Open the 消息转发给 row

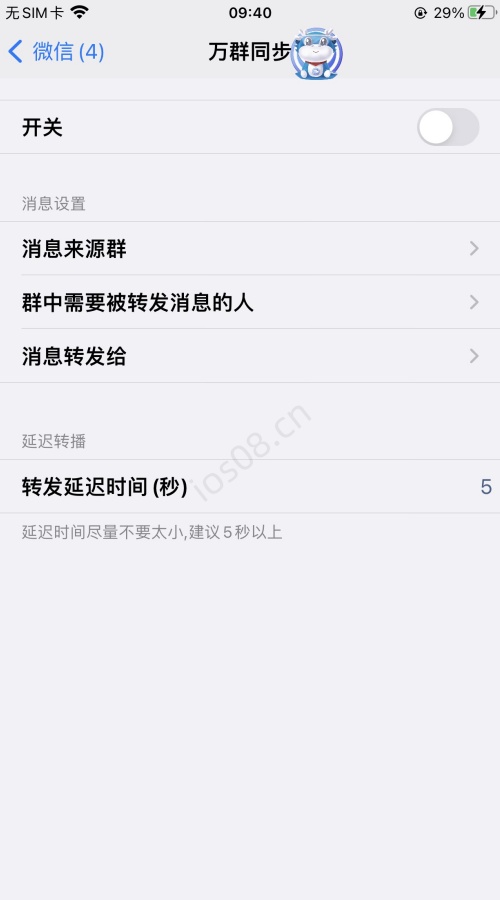pyautogui.click(x=250, y=356)
